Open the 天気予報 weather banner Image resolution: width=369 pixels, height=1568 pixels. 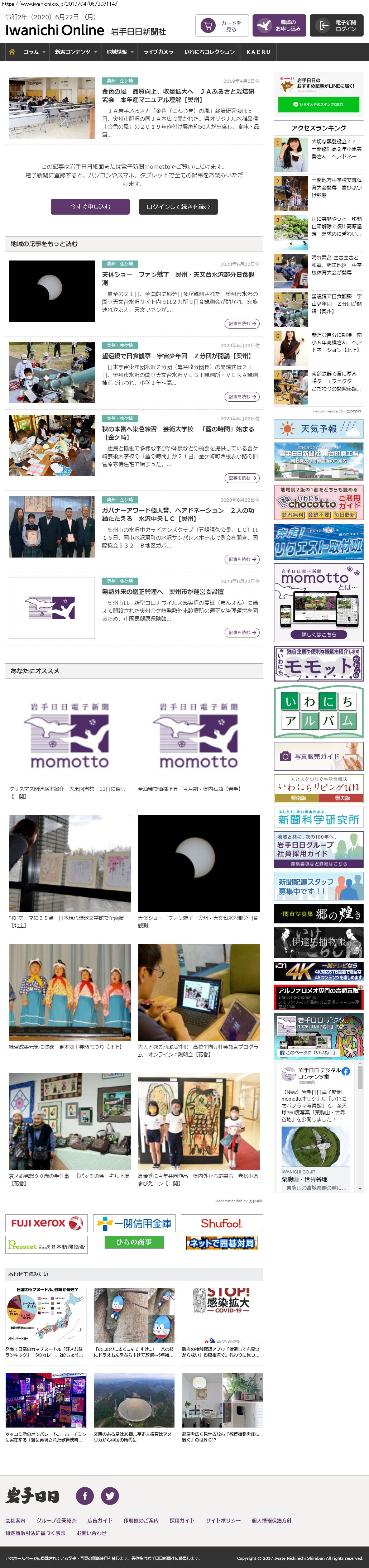(x=318, y=429)
